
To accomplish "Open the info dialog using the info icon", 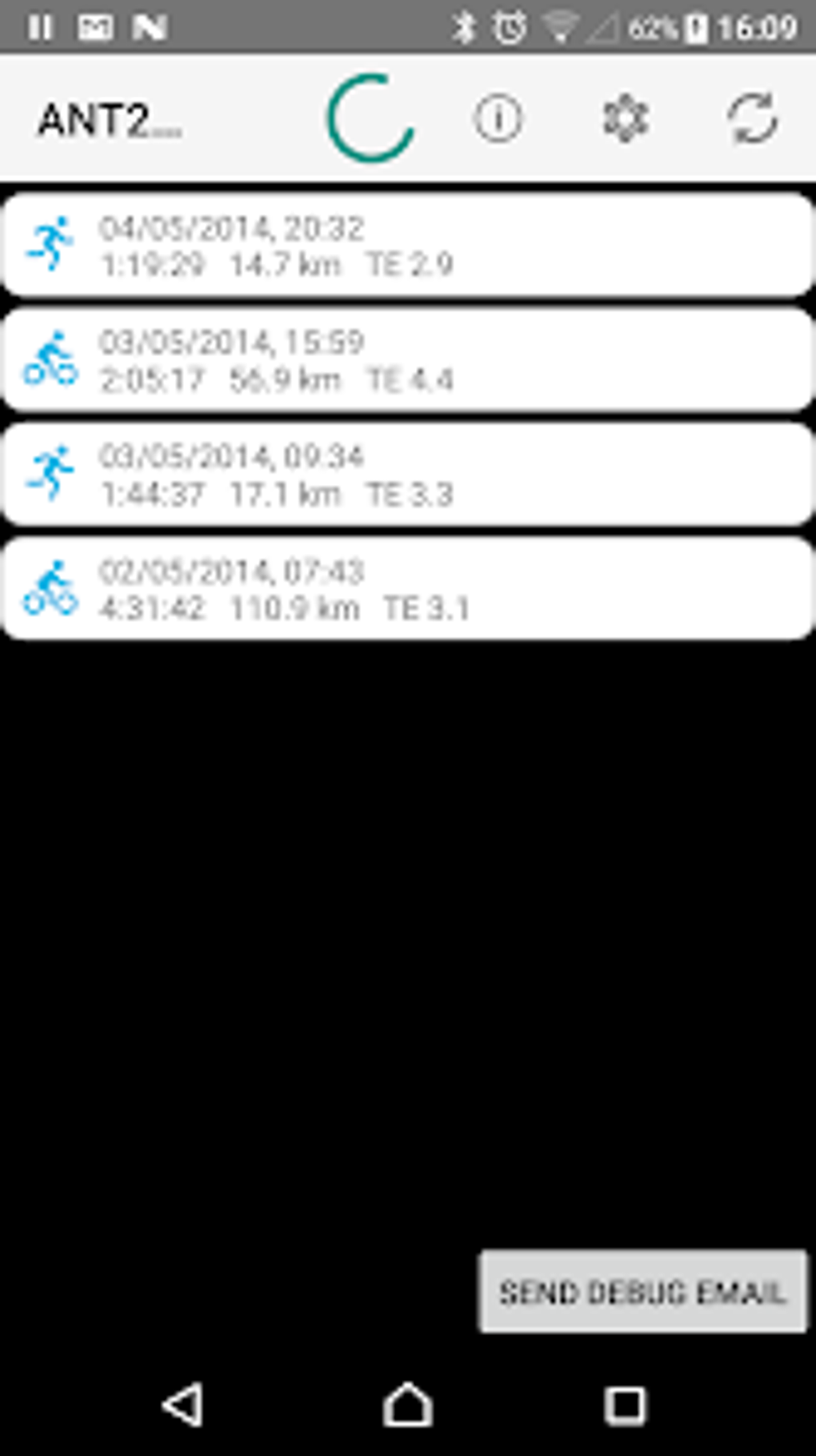I will coord(498,120).
